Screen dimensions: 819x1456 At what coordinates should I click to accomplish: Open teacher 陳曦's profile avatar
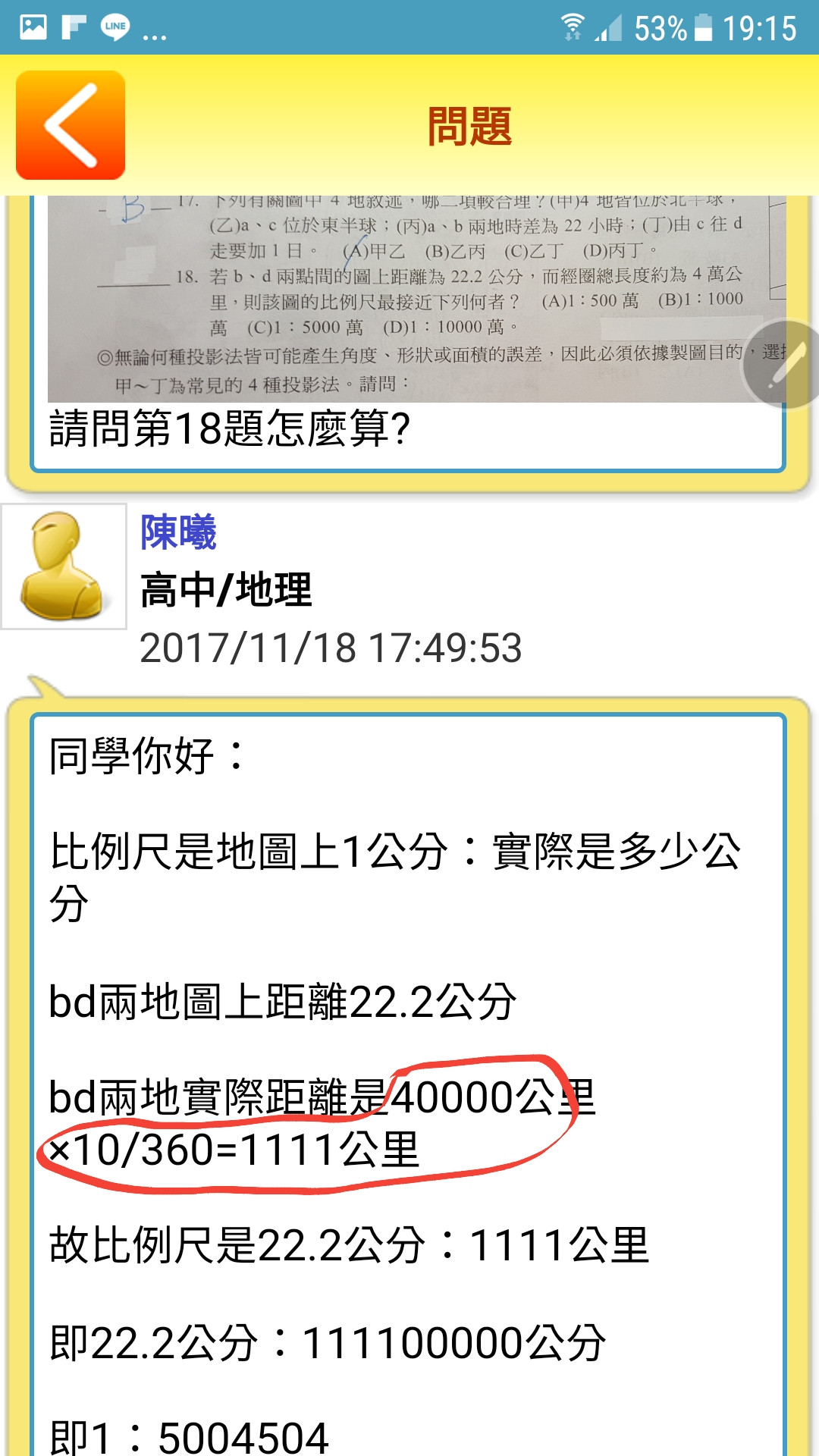coord(64,566)
